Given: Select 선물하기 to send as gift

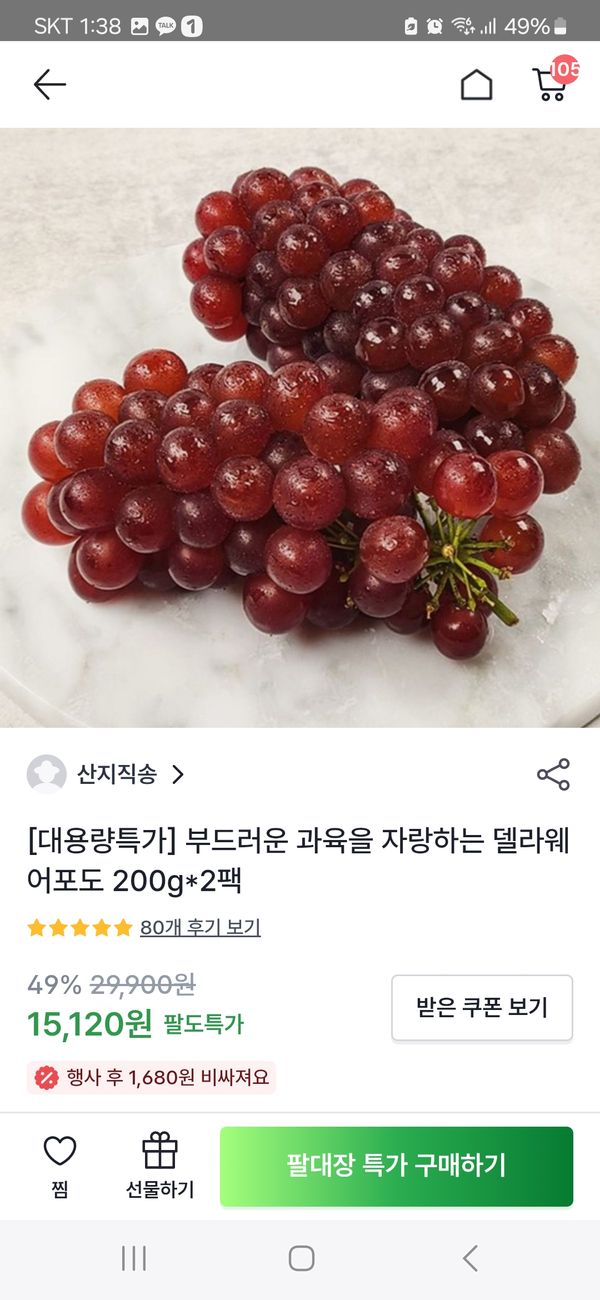Looking at the screenshot, I should coord(160,1166).
